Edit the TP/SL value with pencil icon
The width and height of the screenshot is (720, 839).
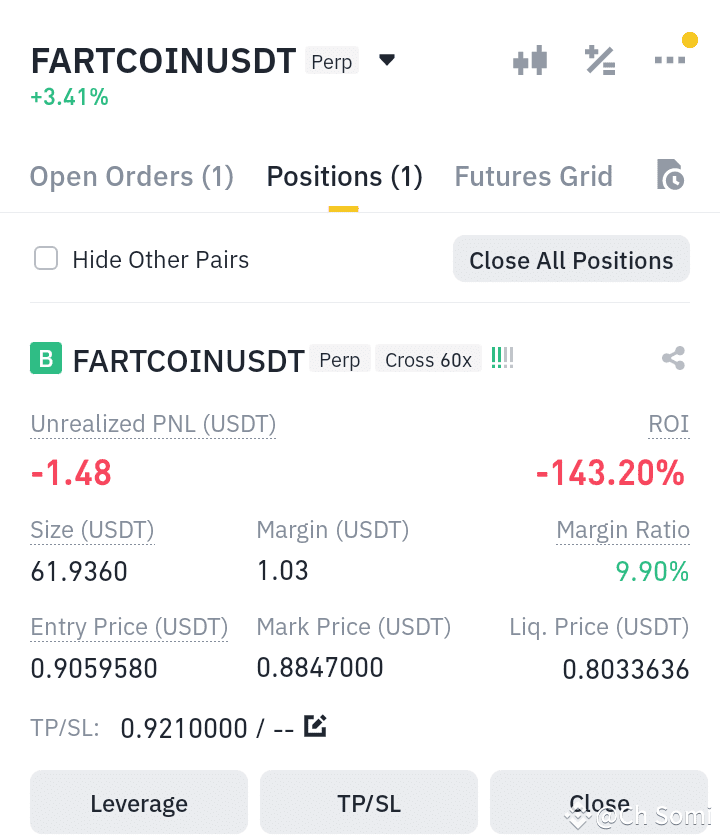(x=315, y=726)
